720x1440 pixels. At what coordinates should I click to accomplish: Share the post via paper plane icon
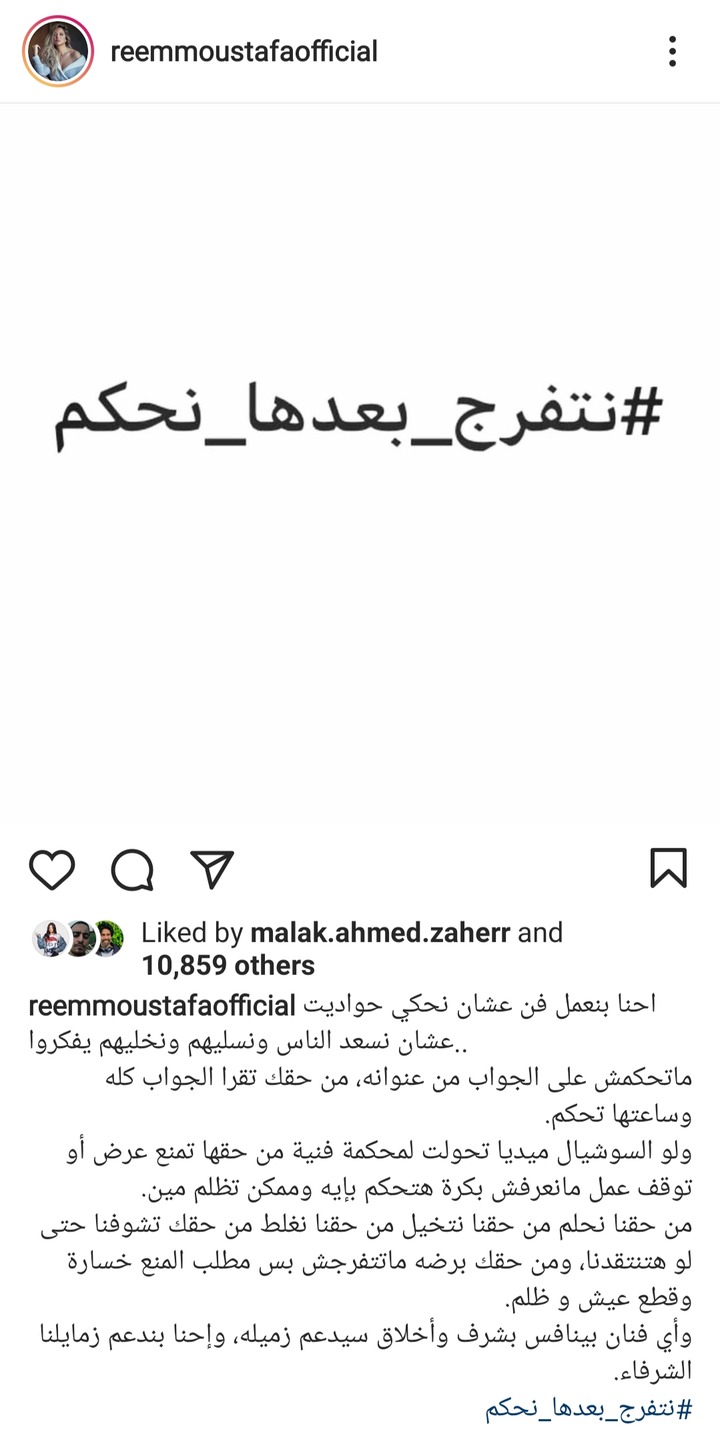pos(212,869)
